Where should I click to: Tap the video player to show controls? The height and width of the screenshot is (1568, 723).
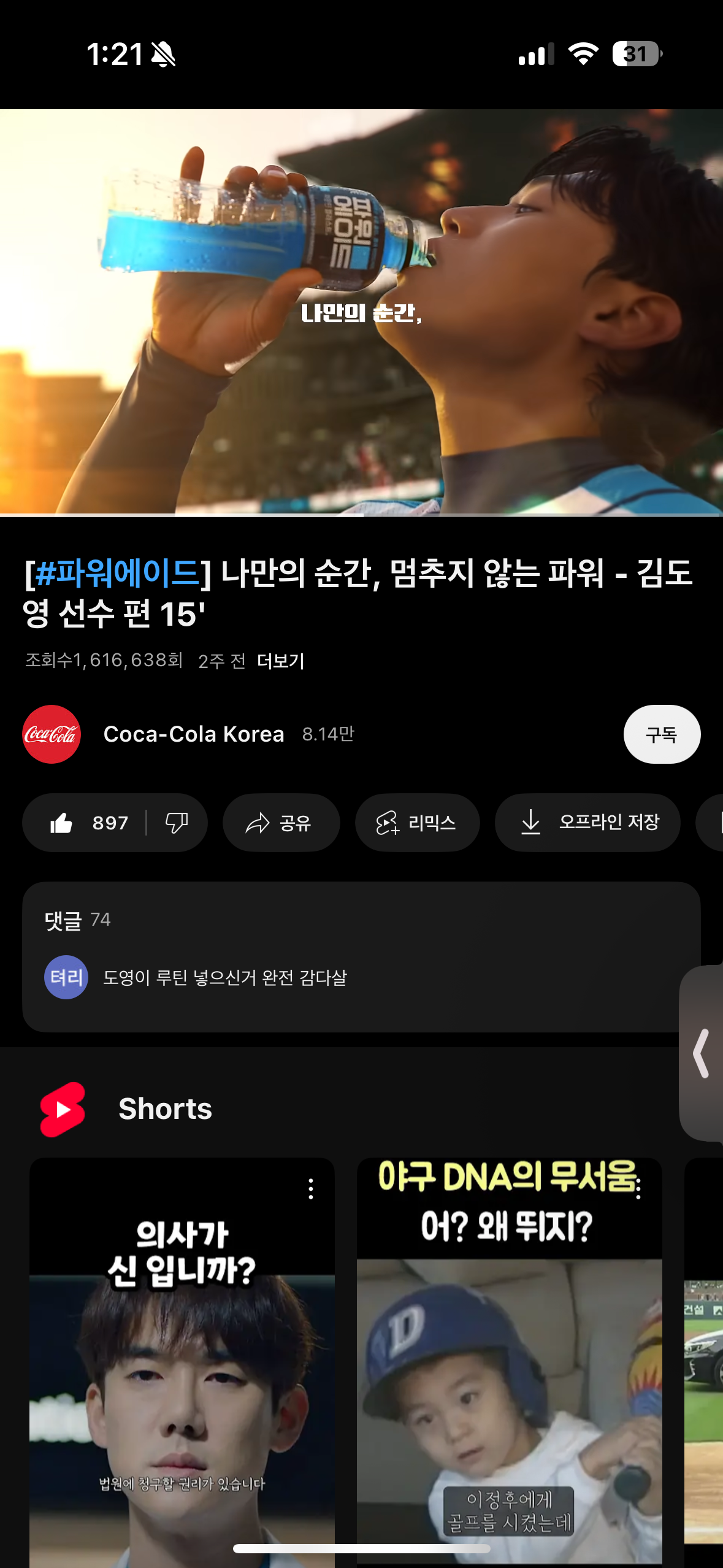[361, 313]
